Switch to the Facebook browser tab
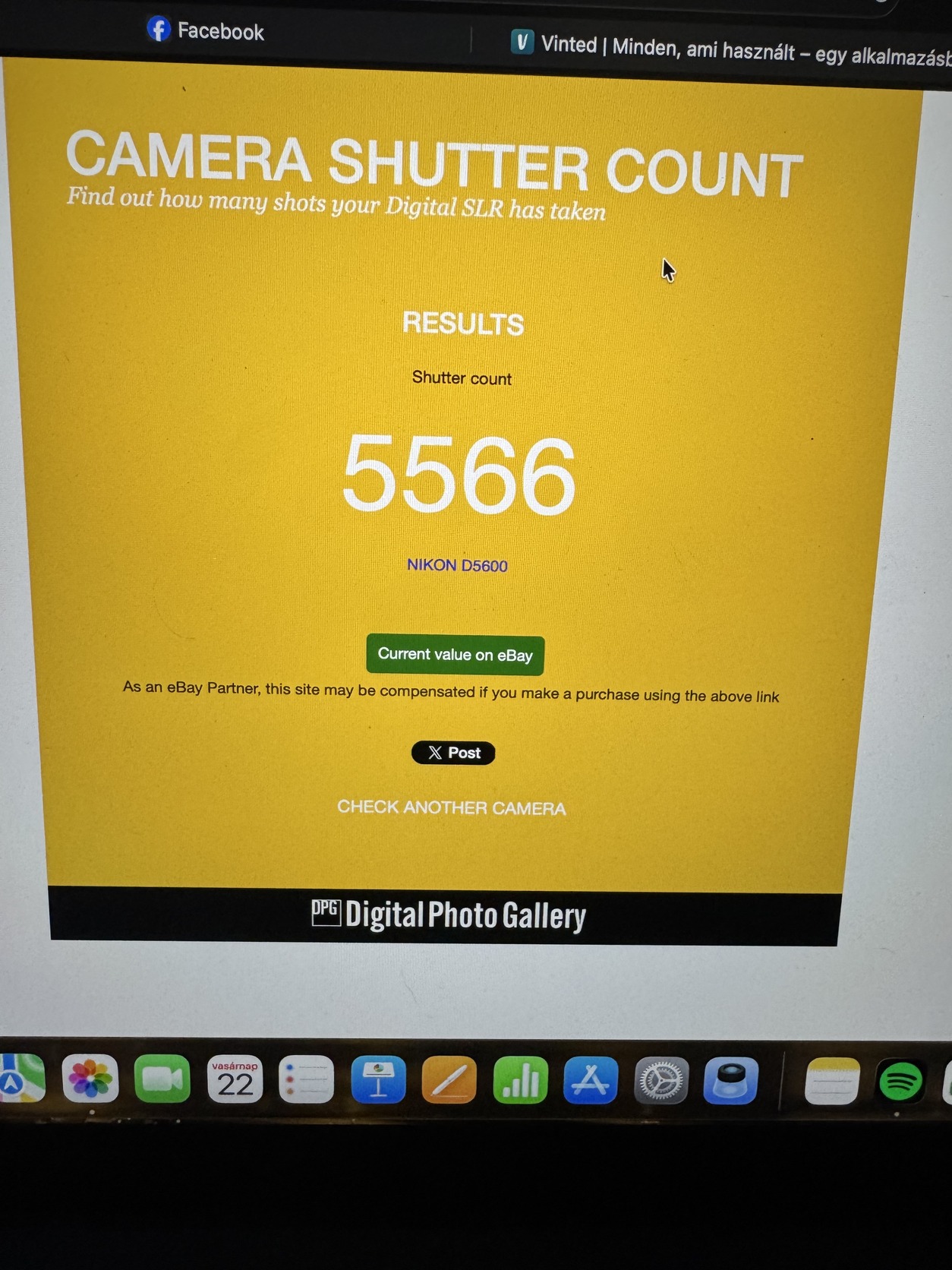Viewport: 952px width, 1270px height. point(206,31)
